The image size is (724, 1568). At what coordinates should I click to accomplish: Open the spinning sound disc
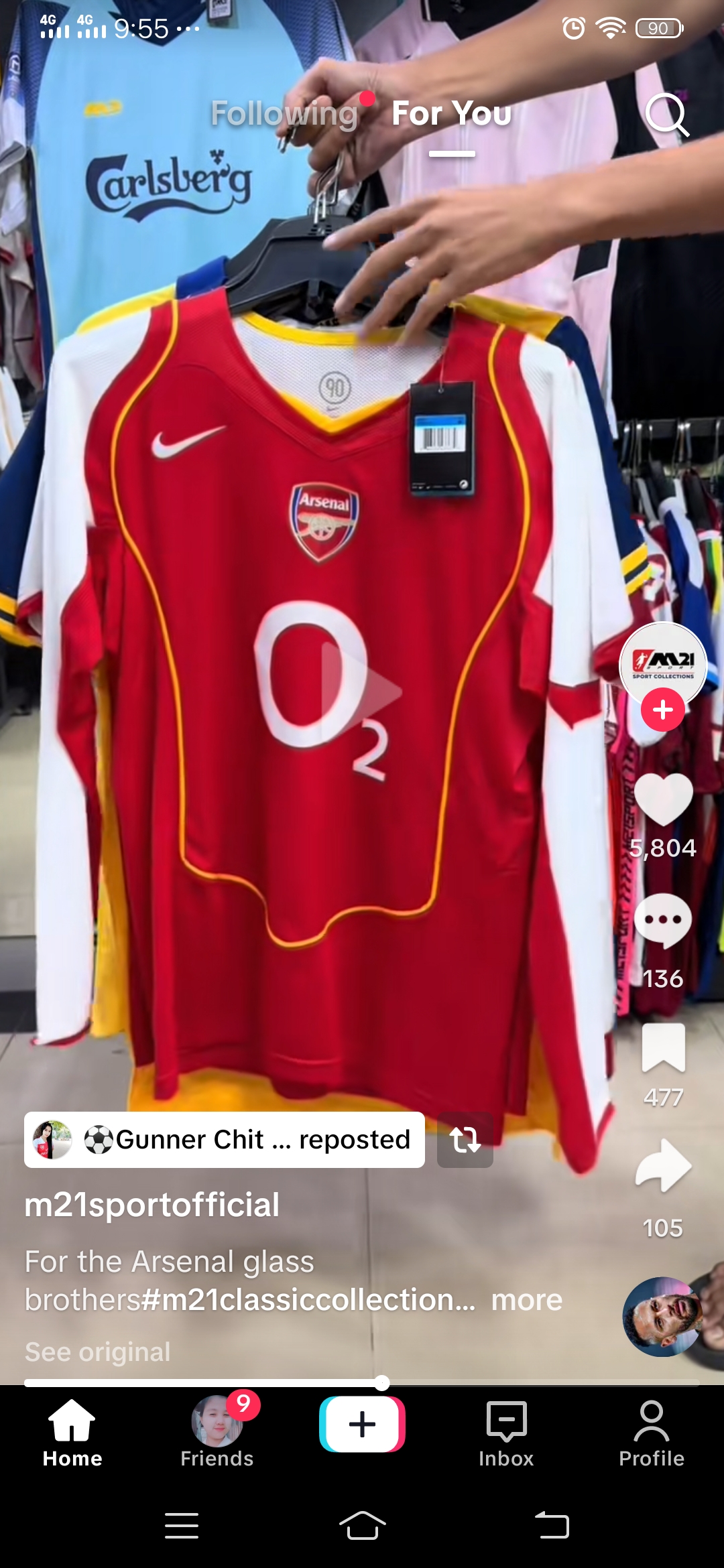click(x=662, y=1317)
